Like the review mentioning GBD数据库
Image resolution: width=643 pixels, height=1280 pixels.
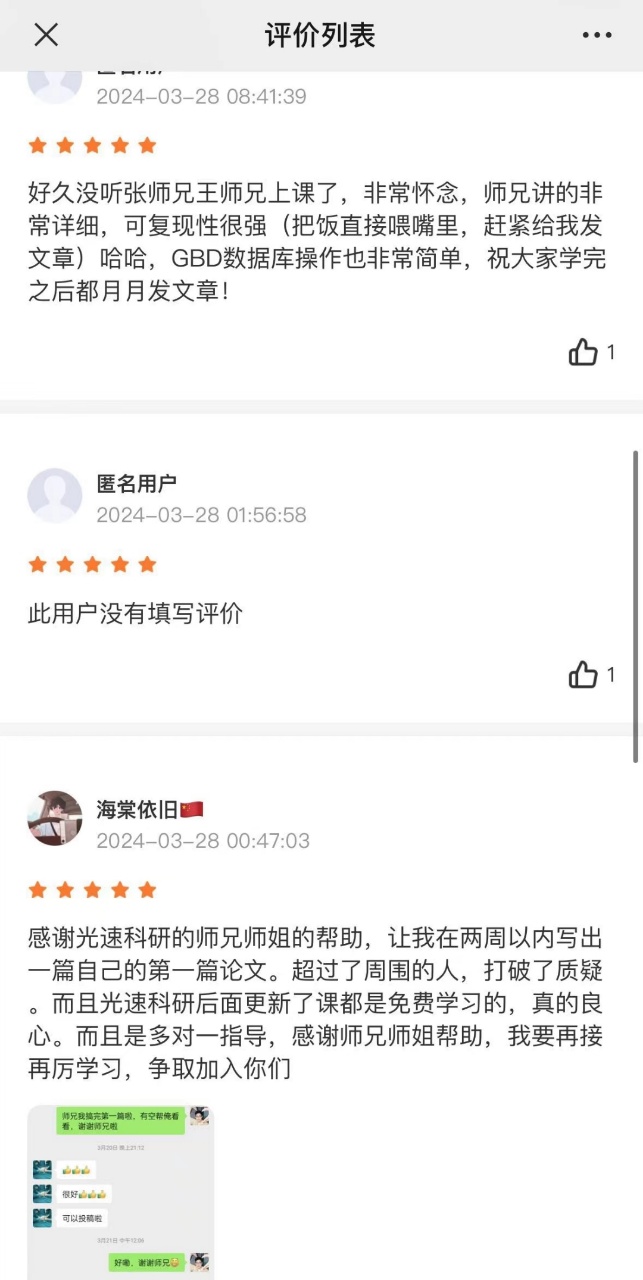583,352
